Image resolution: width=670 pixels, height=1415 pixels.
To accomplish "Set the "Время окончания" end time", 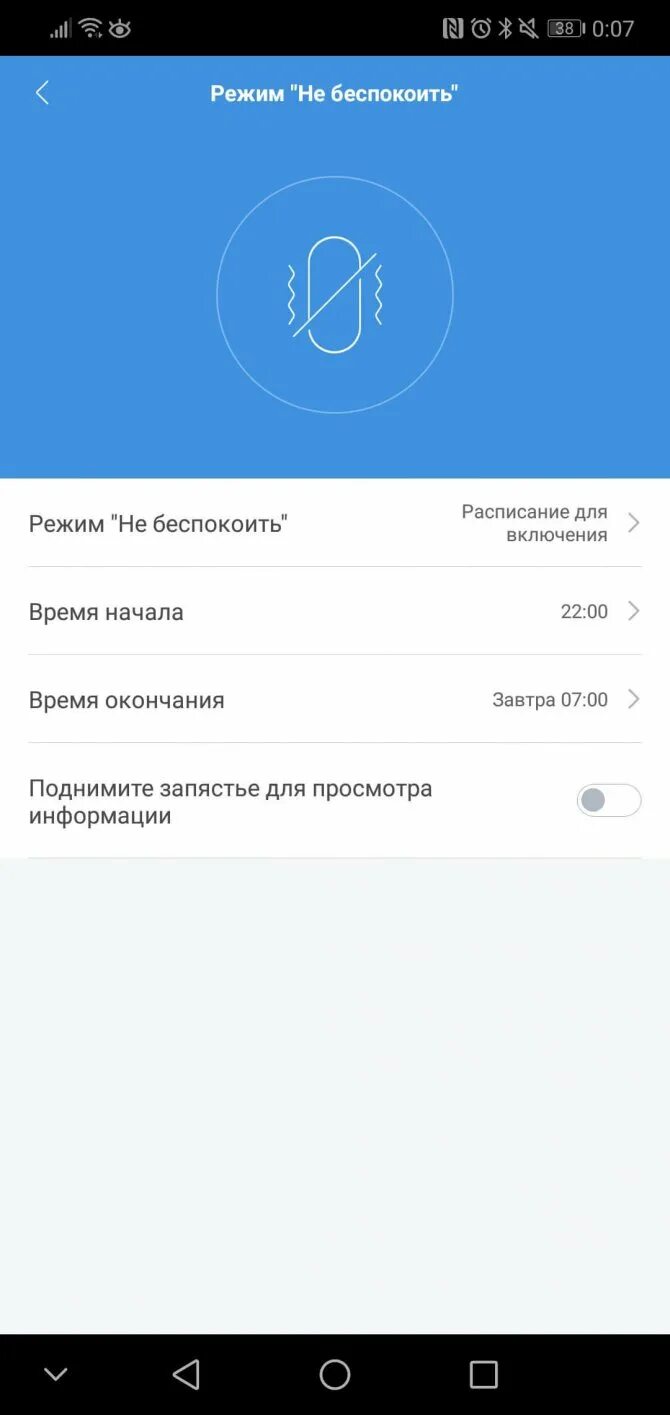I will 334,699.
